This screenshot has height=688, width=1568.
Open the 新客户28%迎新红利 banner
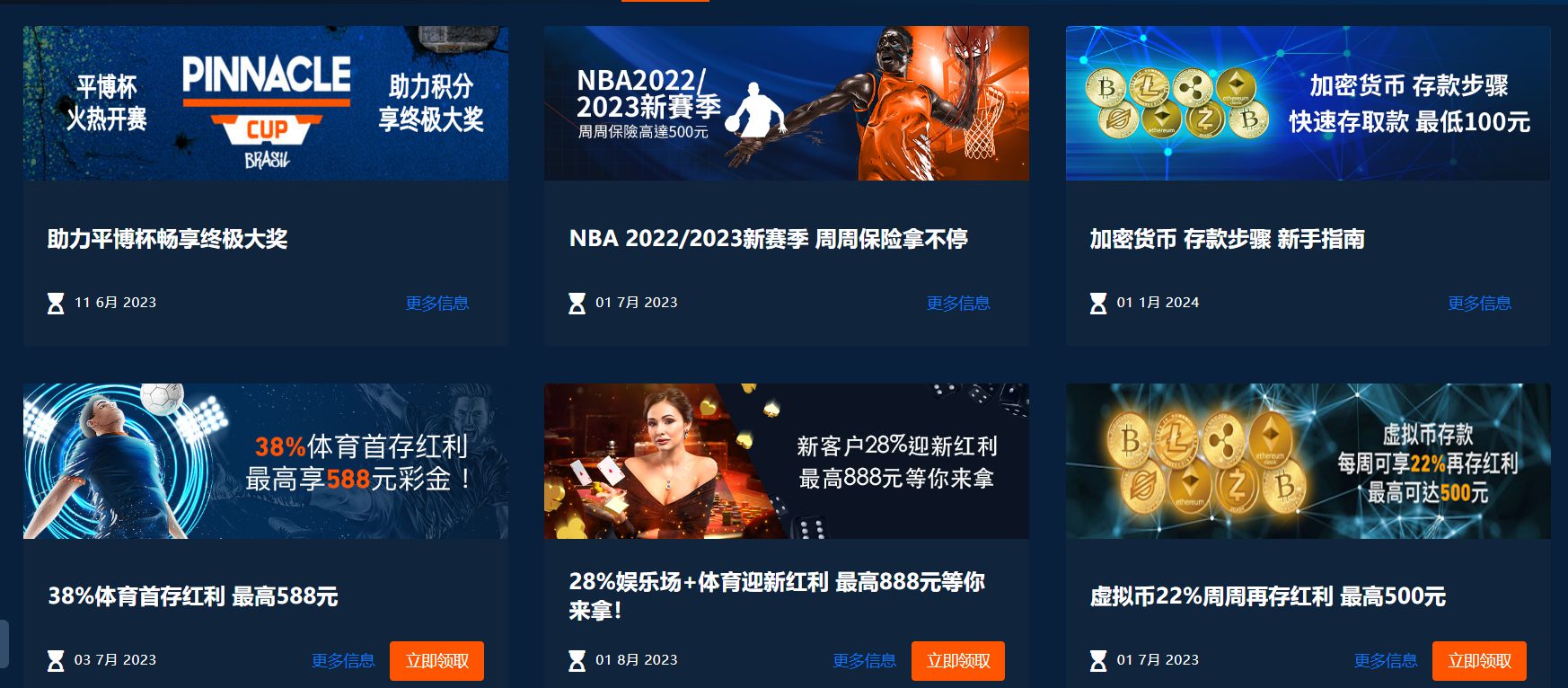786,462
